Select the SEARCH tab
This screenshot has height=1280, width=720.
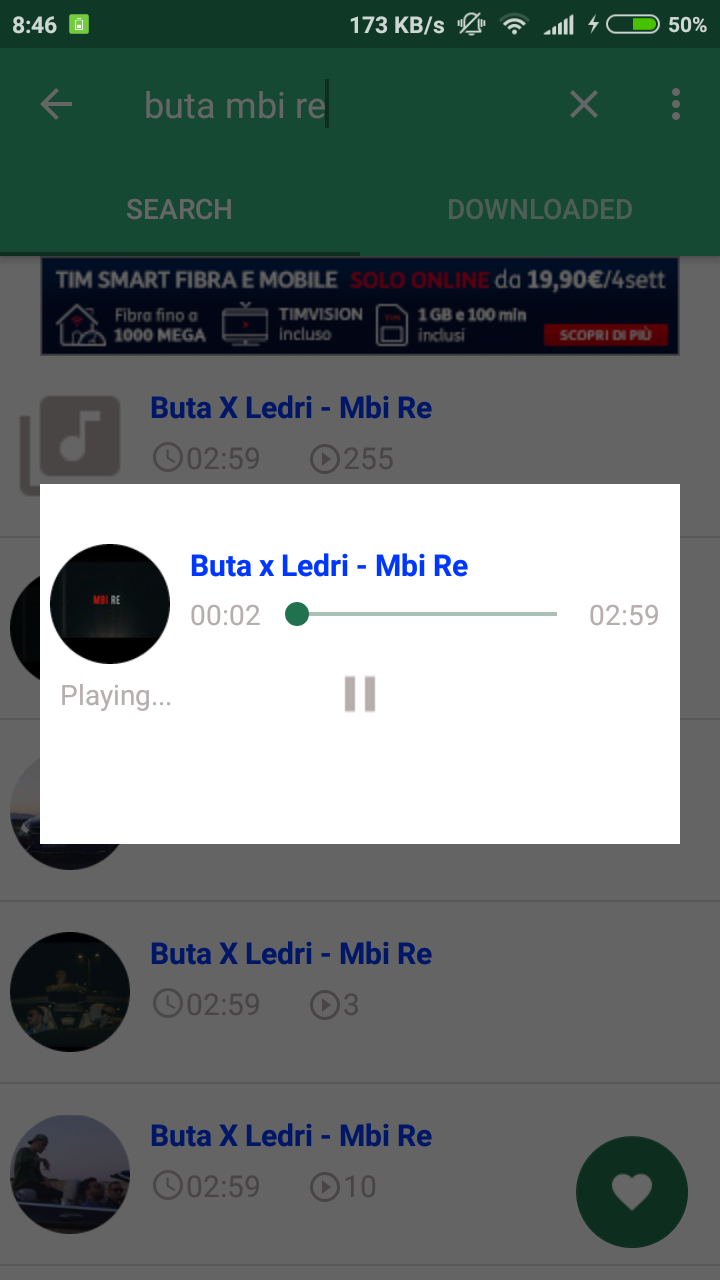tap(179, 209)
